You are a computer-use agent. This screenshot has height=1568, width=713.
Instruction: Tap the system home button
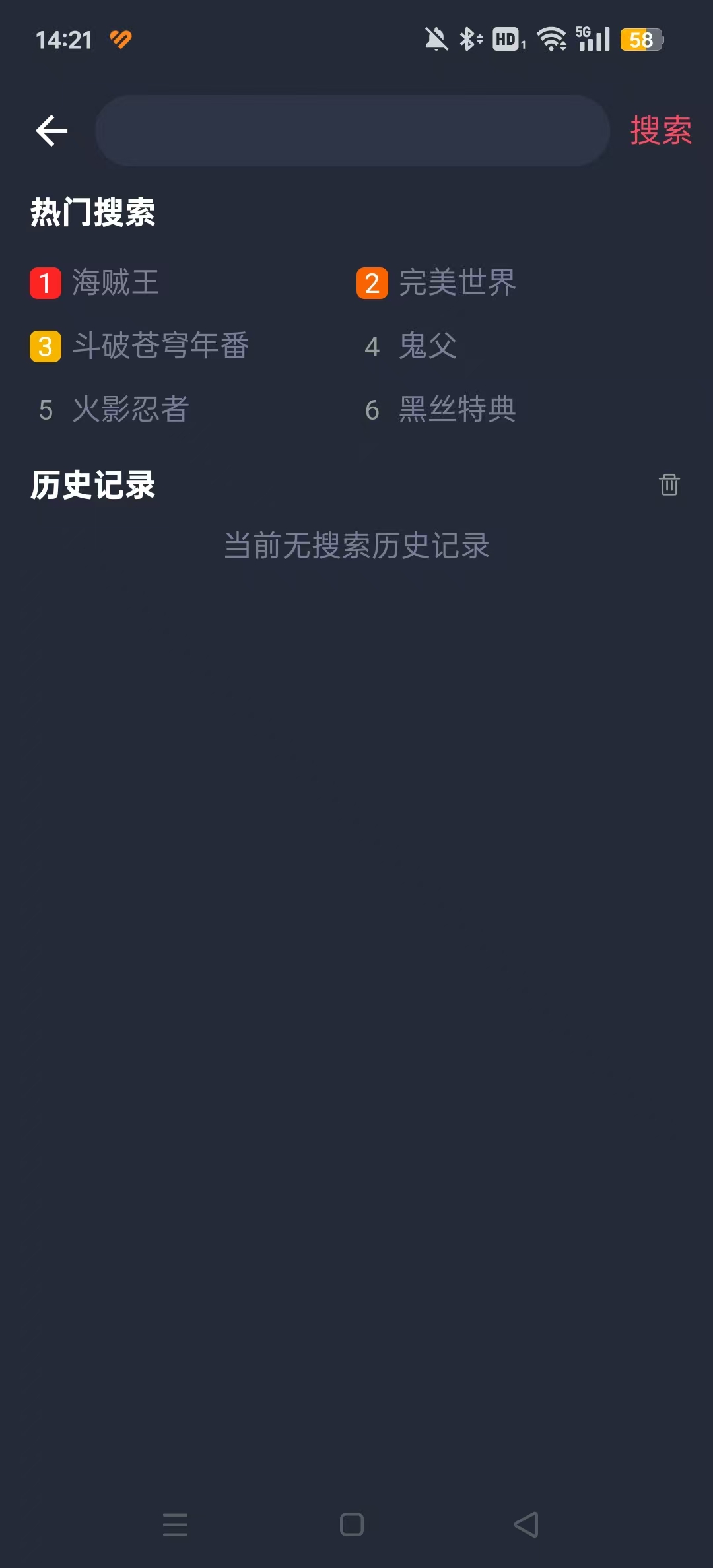[352, 1524]
